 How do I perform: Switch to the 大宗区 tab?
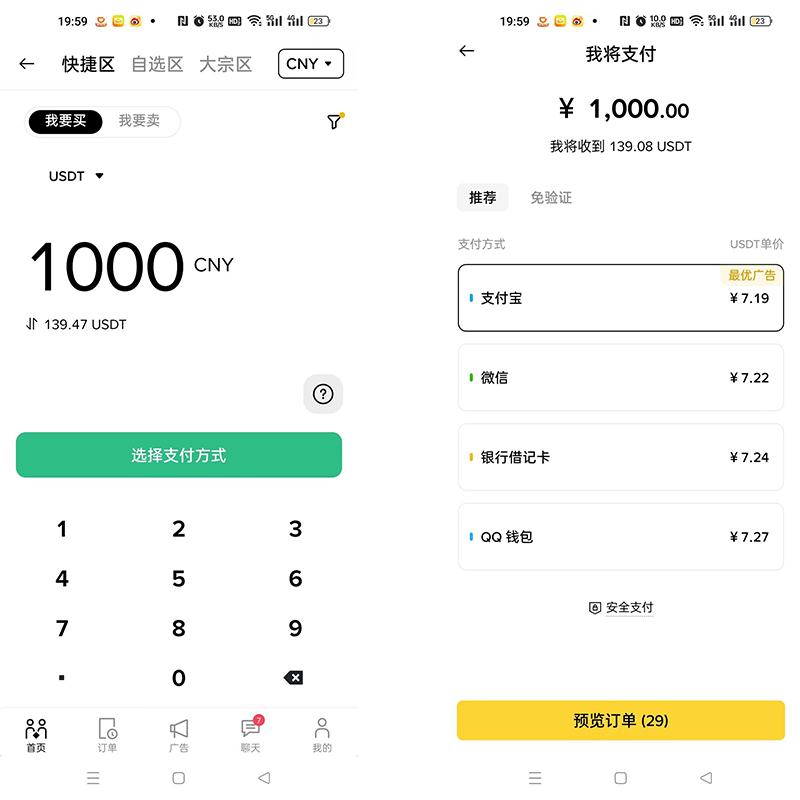point(225,64)
